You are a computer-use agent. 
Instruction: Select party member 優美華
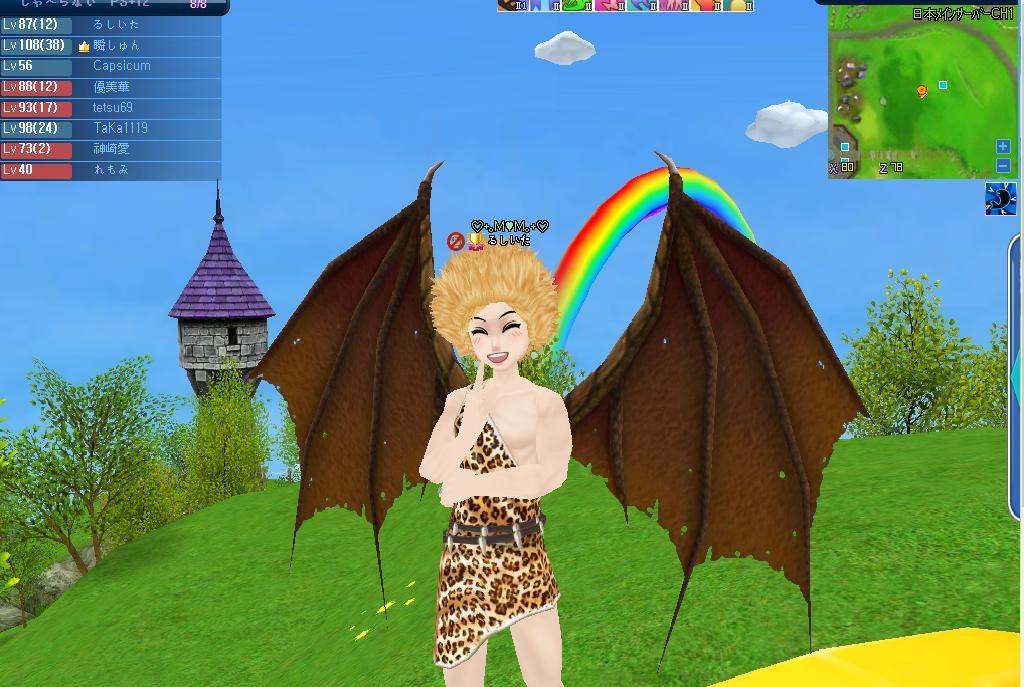tap(110, 87)
